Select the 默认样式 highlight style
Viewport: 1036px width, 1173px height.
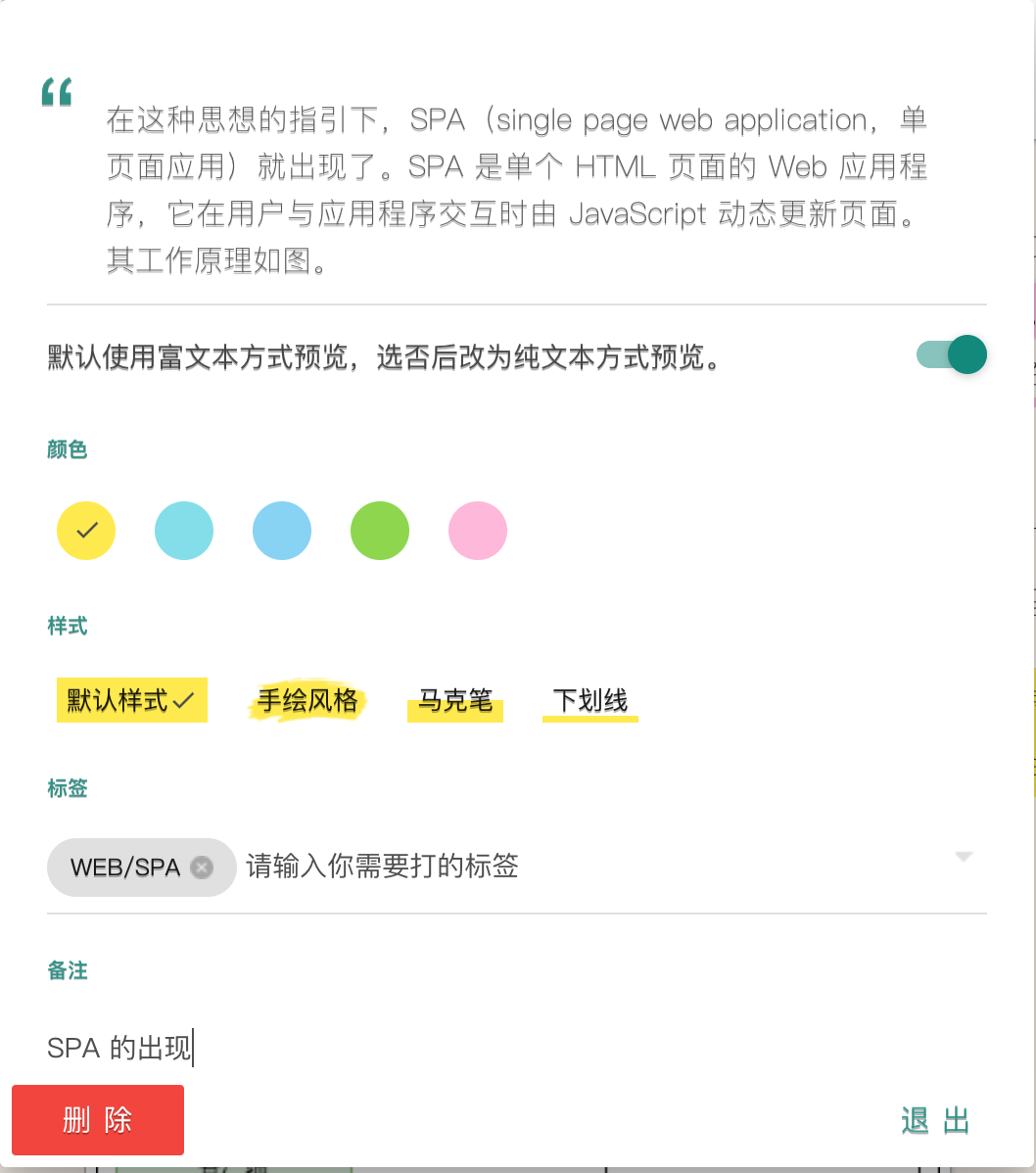tap(131, 700)
